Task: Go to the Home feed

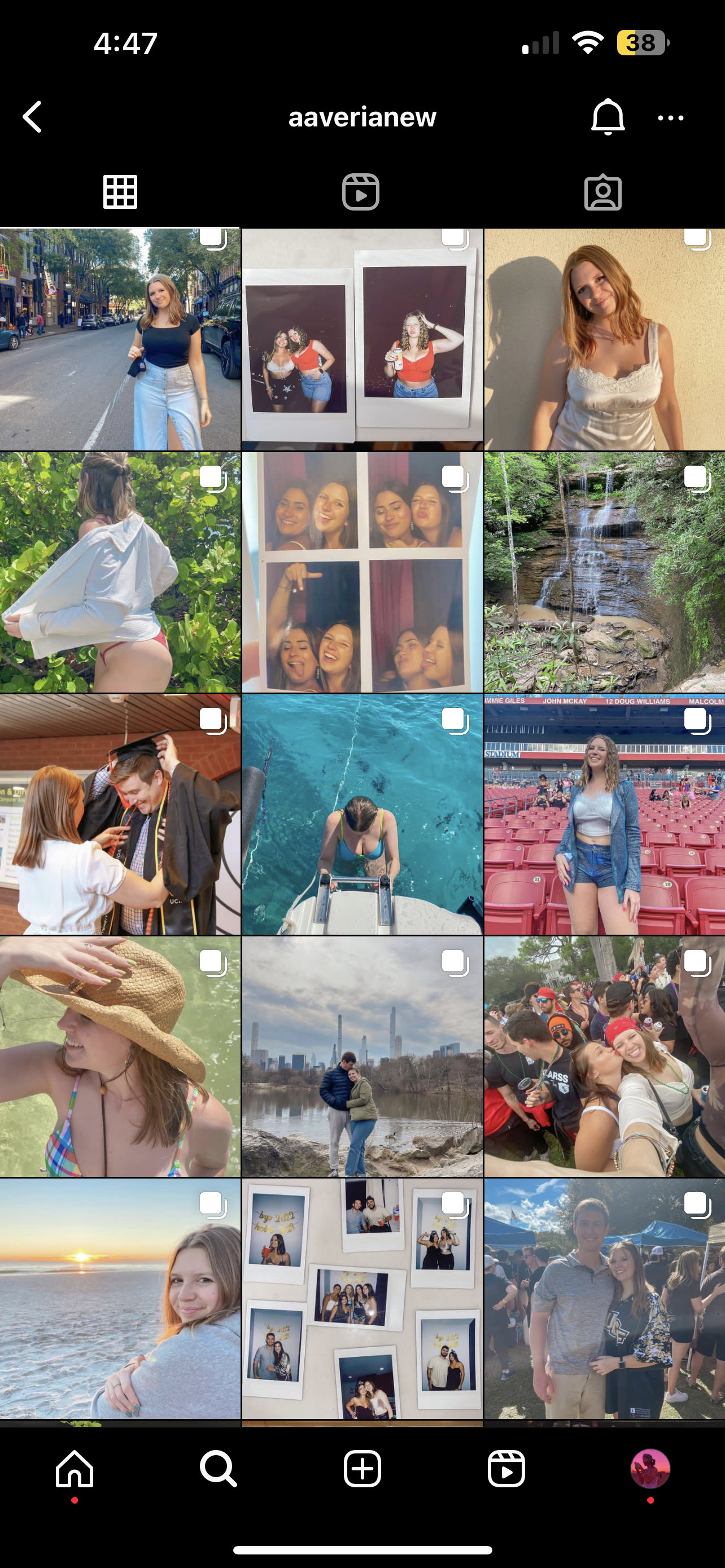Action: coord(75,1468)
